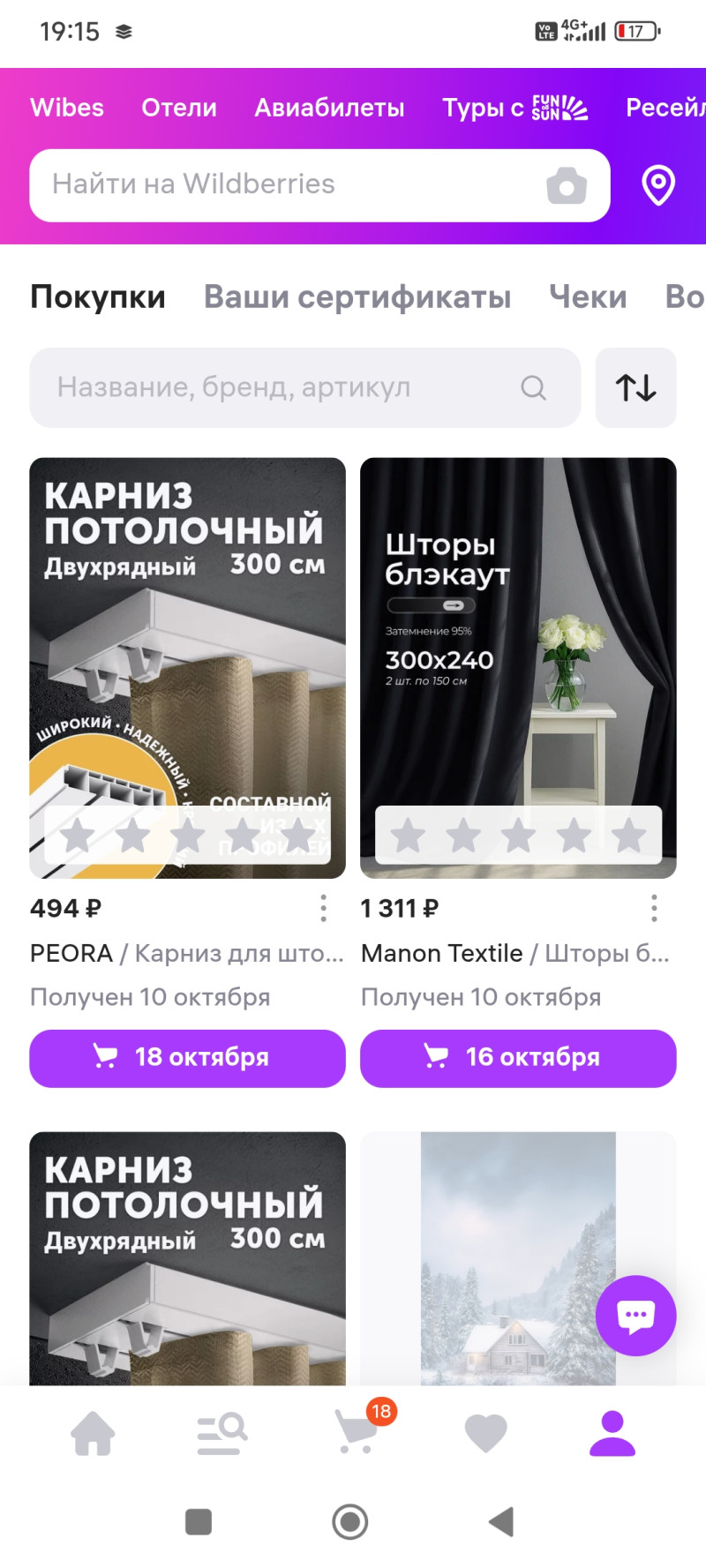Search purchases by name, brand, article
Screen dimensions: 706x1568
click(291, 387)
